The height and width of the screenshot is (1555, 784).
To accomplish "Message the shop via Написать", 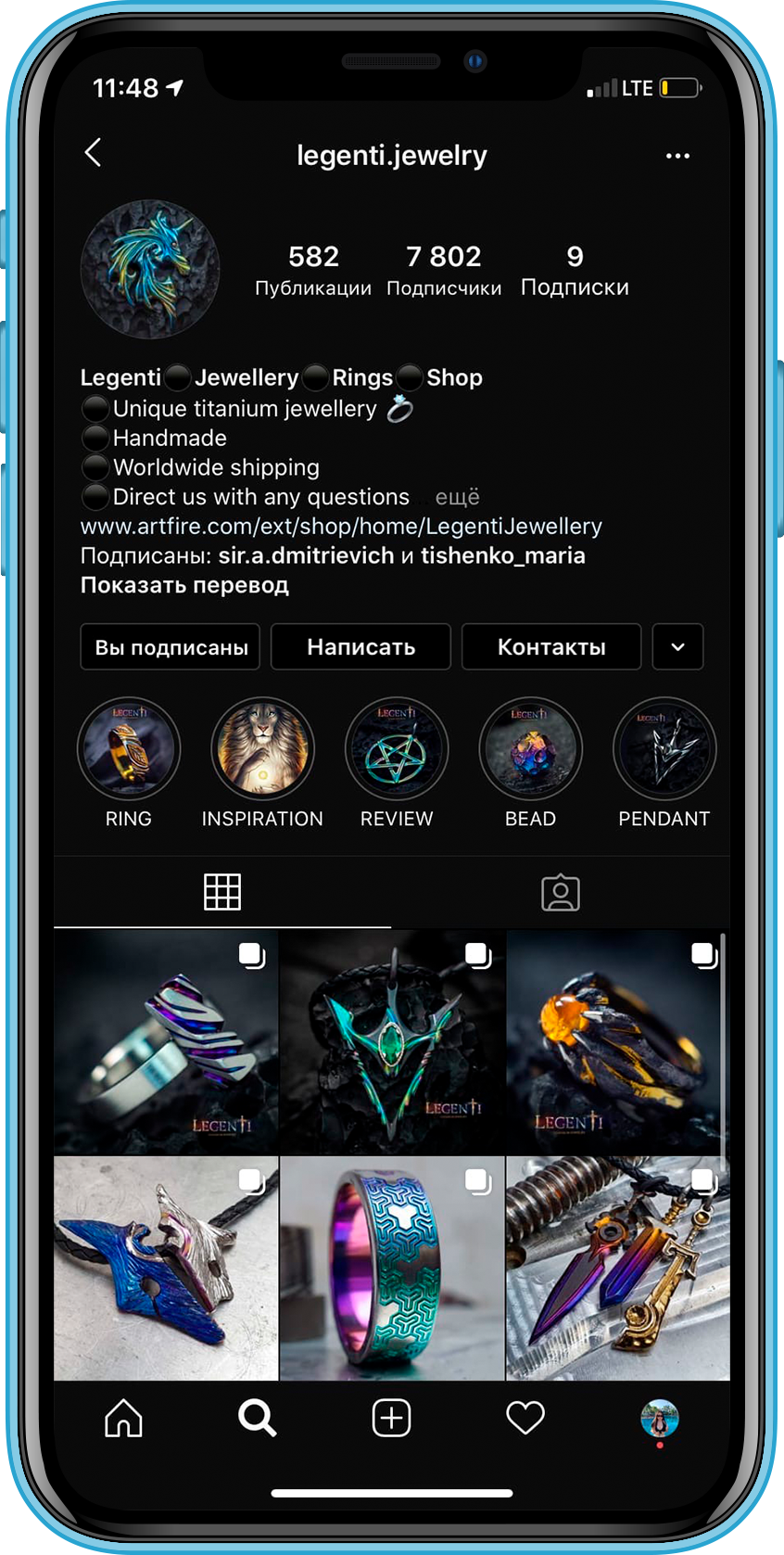I will [x=360, y=647].
